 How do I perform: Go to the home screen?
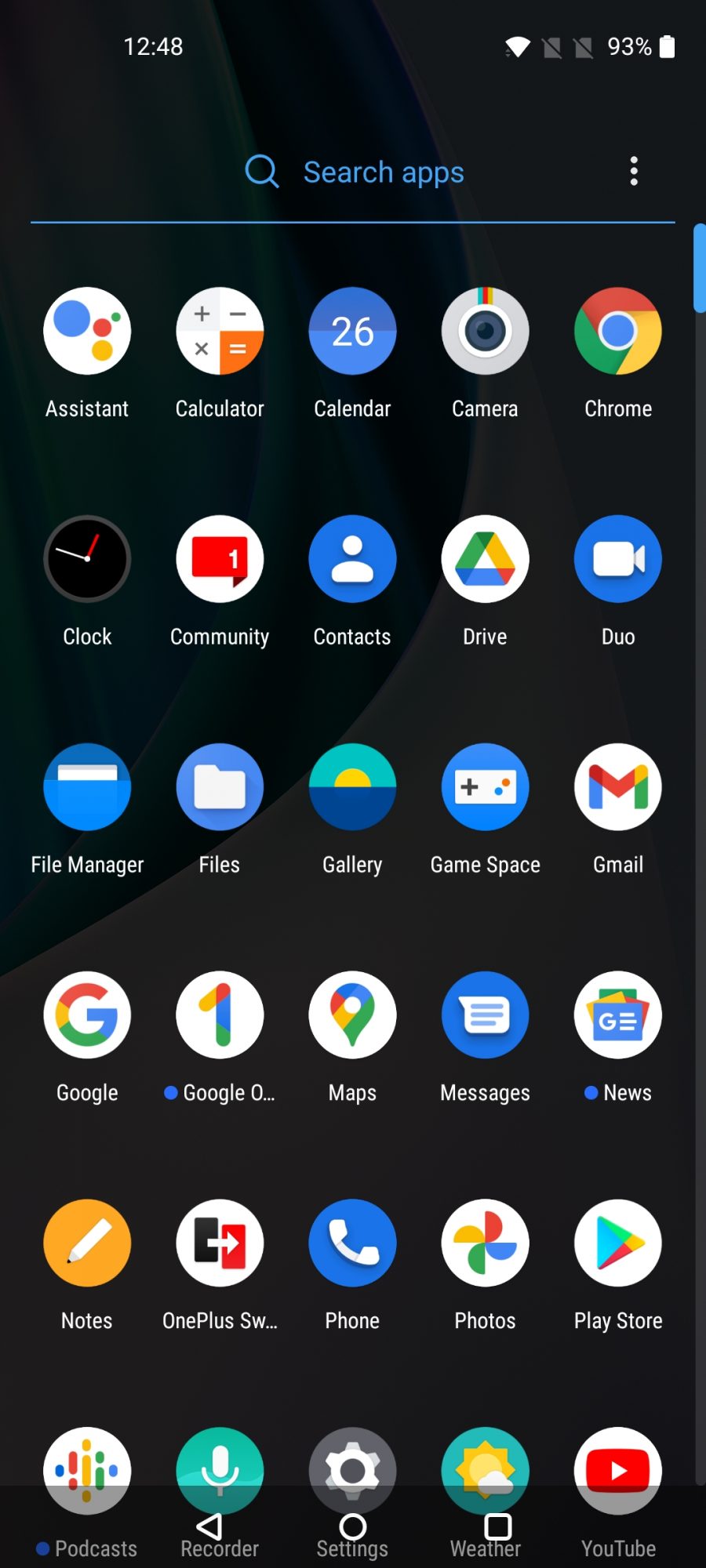point(352,1526)
